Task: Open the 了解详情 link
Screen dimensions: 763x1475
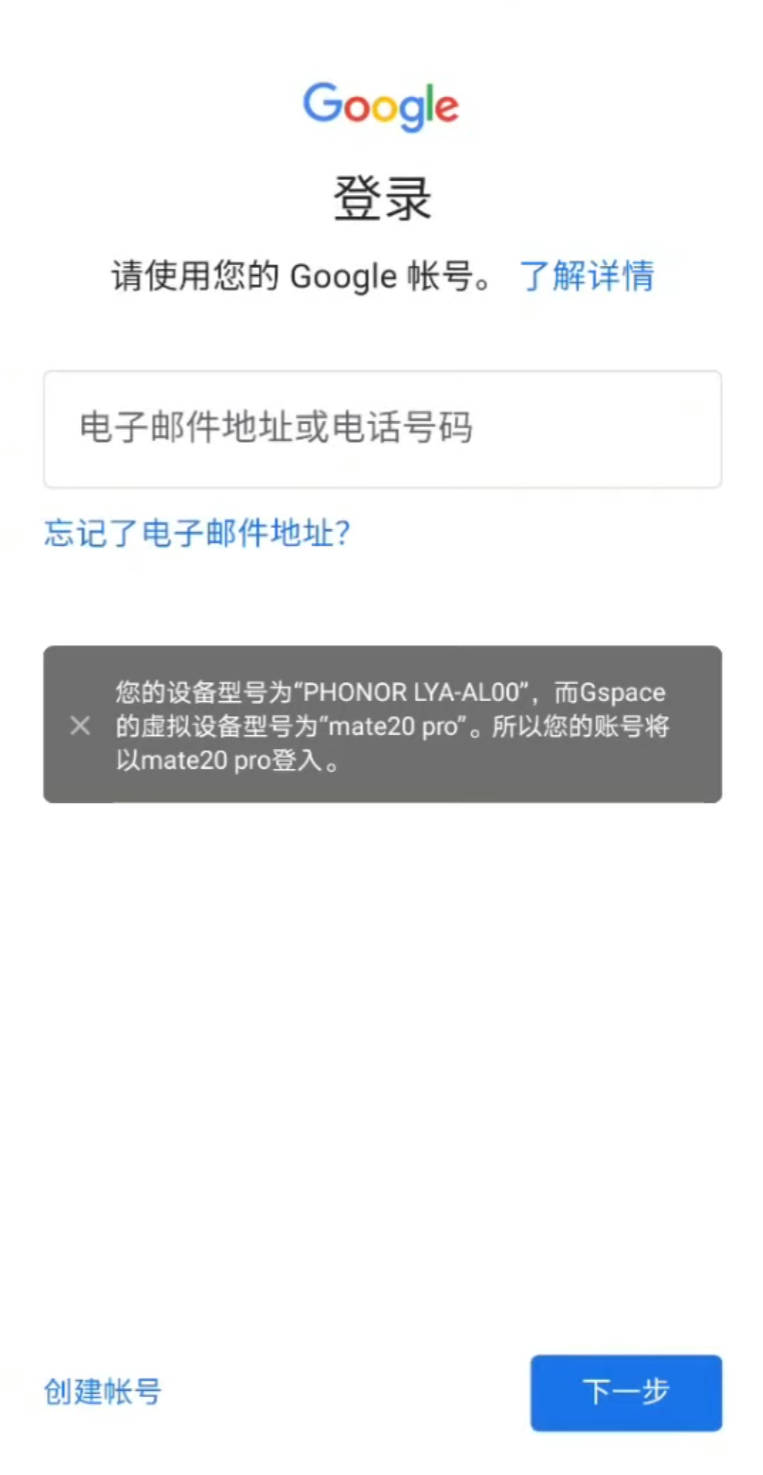Action: pos(587,275)
